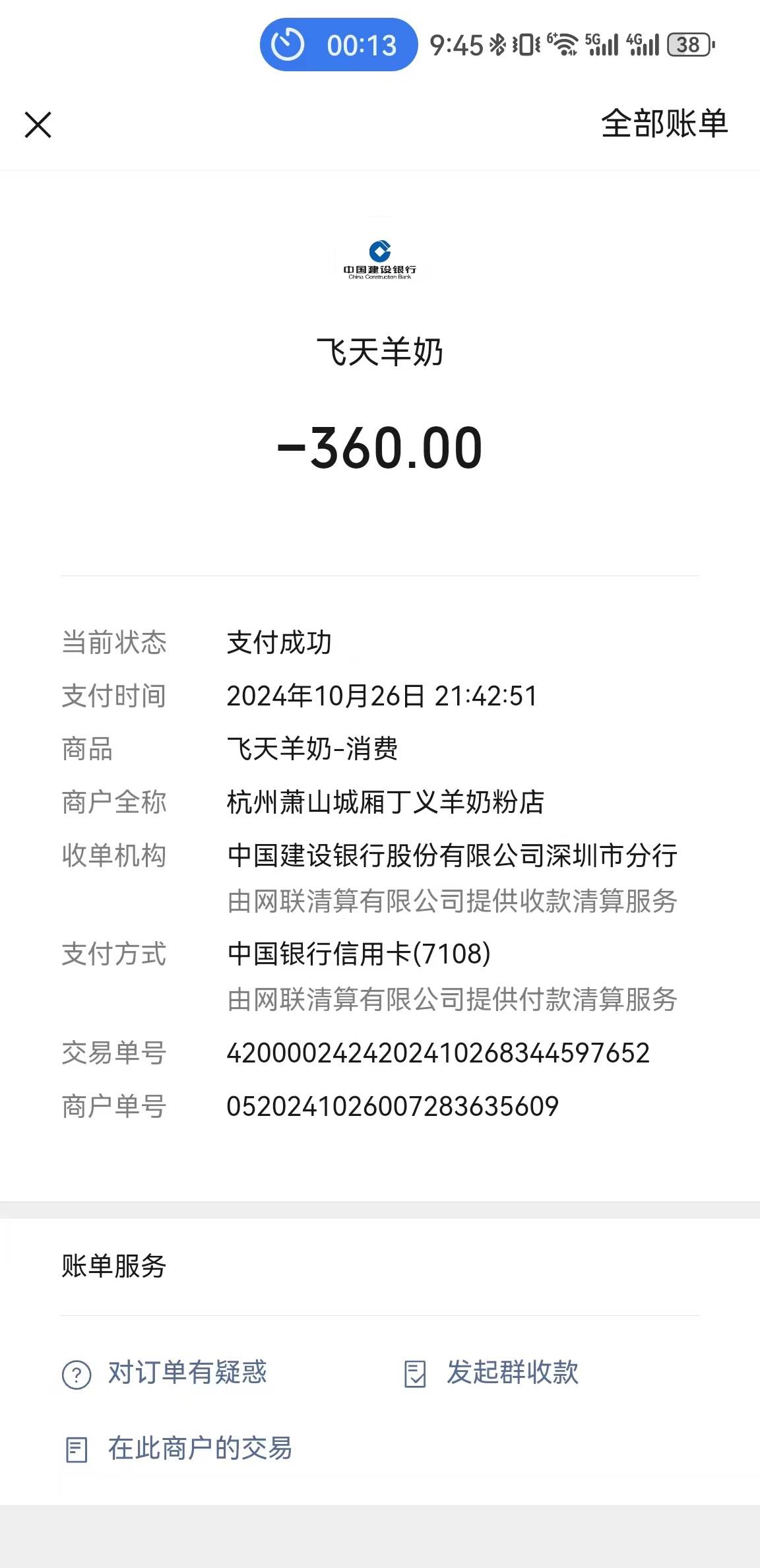Open 全部账单 (all bills)

pyautogui.click(x=664, y=123)
